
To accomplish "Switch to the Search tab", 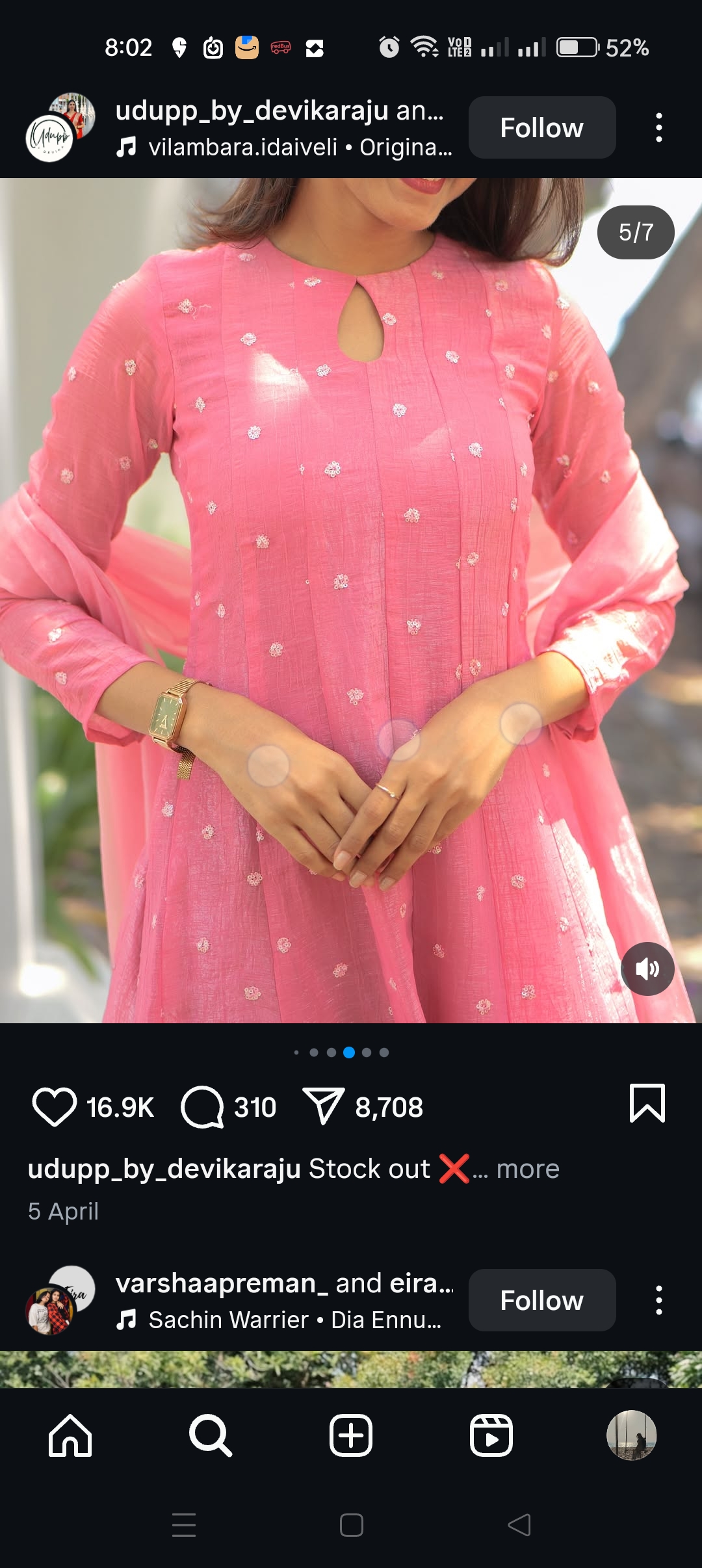I will pyautogui.click(x=211, y=1435).
